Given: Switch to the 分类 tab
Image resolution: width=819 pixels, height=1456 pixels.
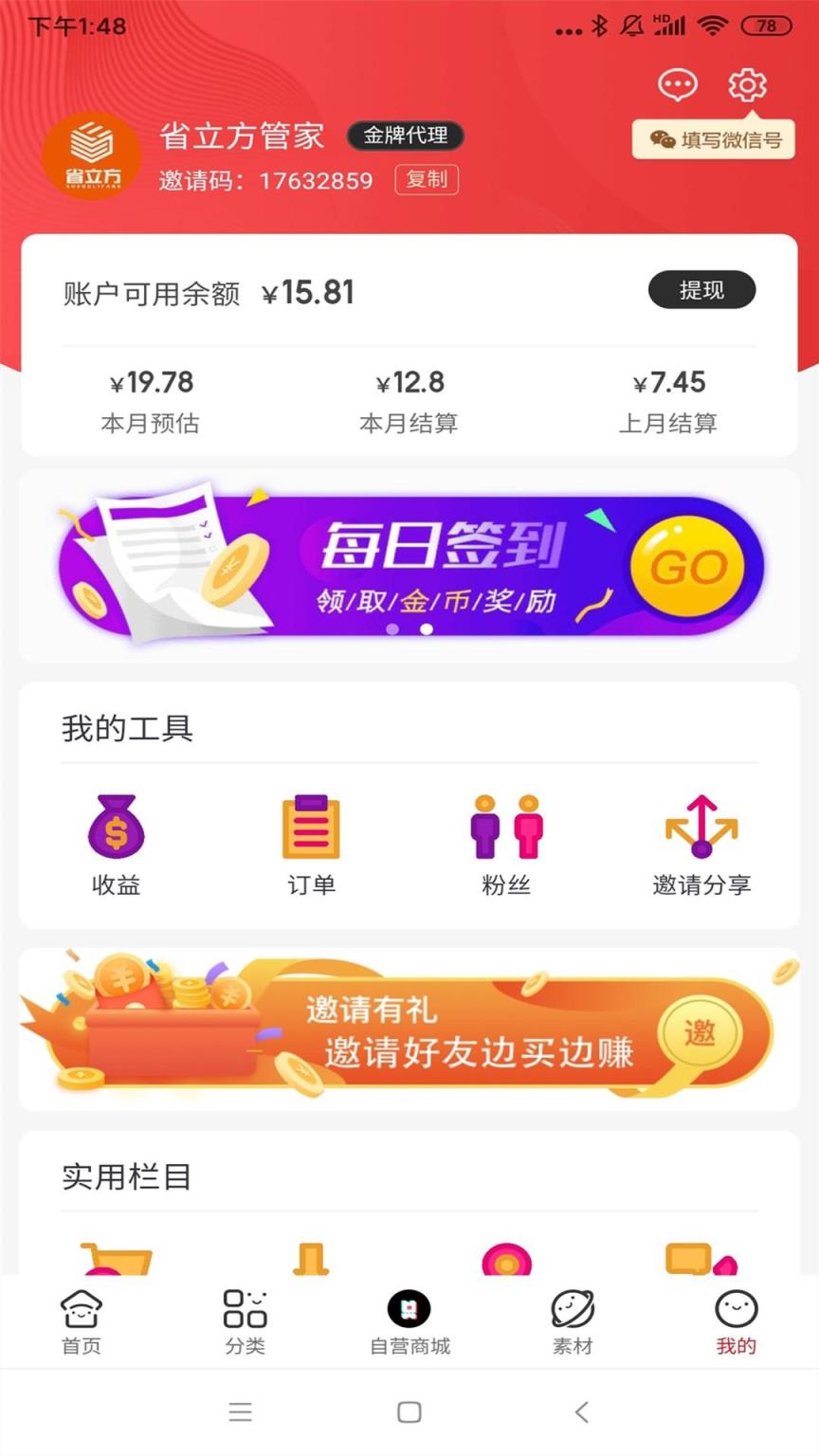Looking at the screenshot, I should (x=245, y=1320).
